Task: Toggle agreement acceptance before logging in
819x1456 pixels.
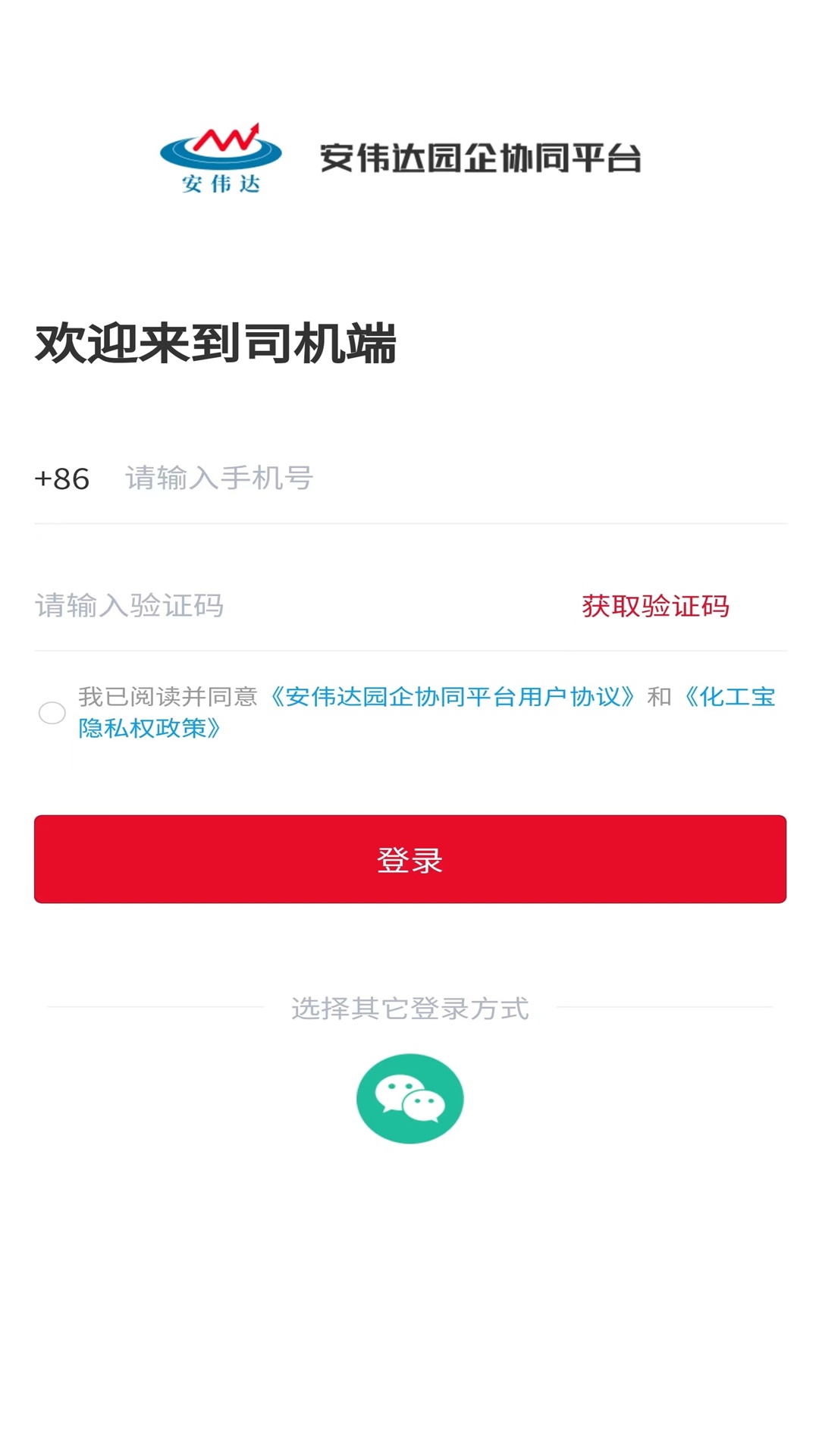Action: [x=51, y=713]
